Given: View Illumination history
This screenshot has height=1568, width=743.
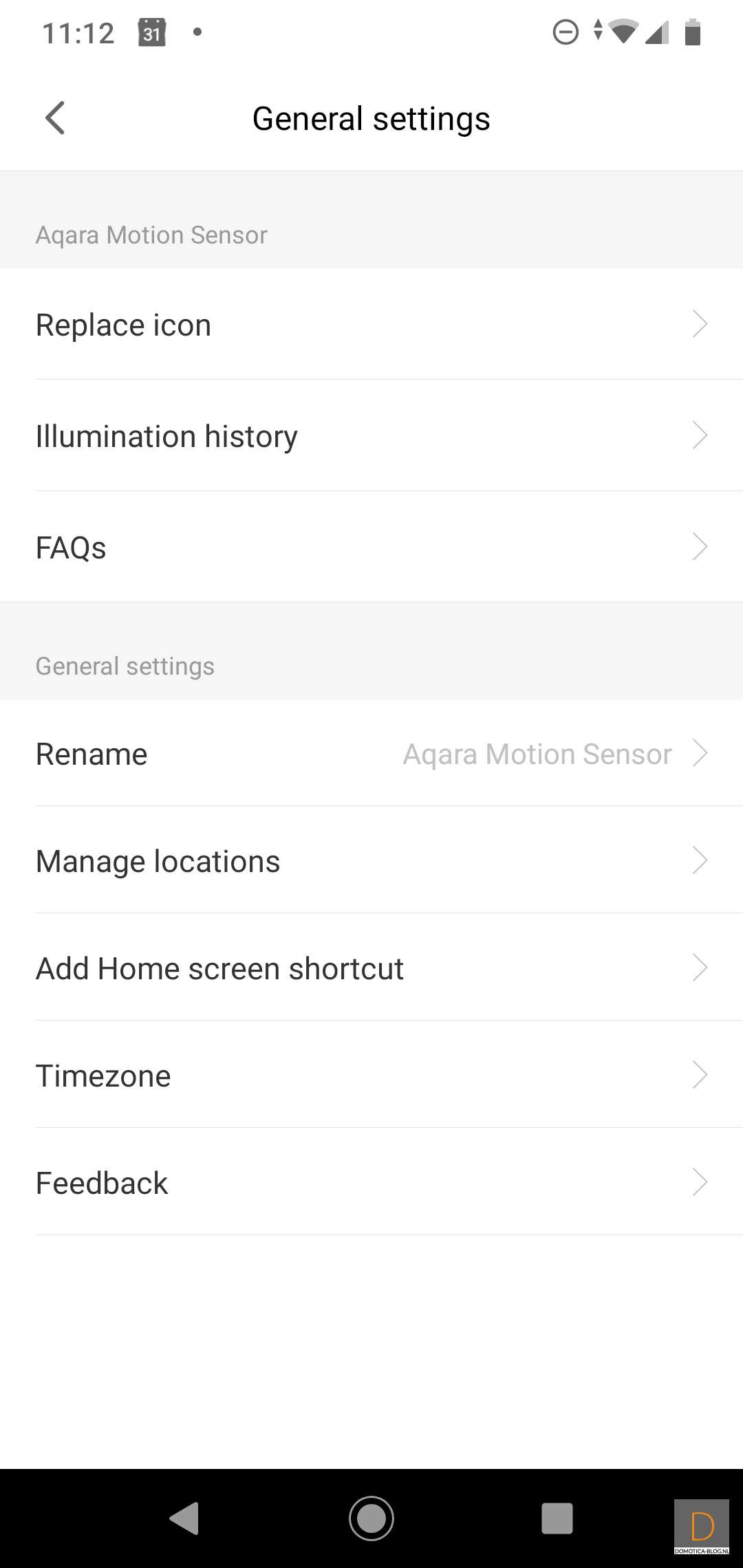Looking at the screenshot, I should [x=371, y=436].
